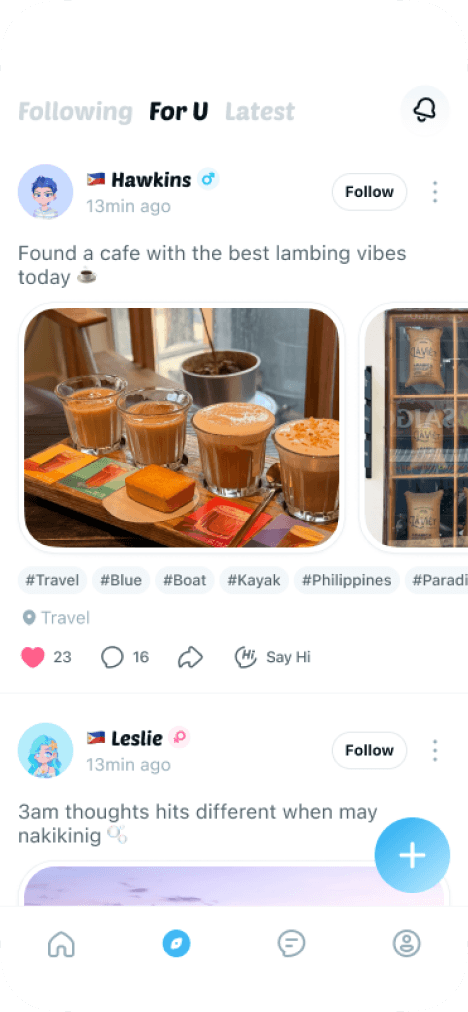Create a new post with plus button
Viewport: 468px width, 1012px height.
point(412,855)
